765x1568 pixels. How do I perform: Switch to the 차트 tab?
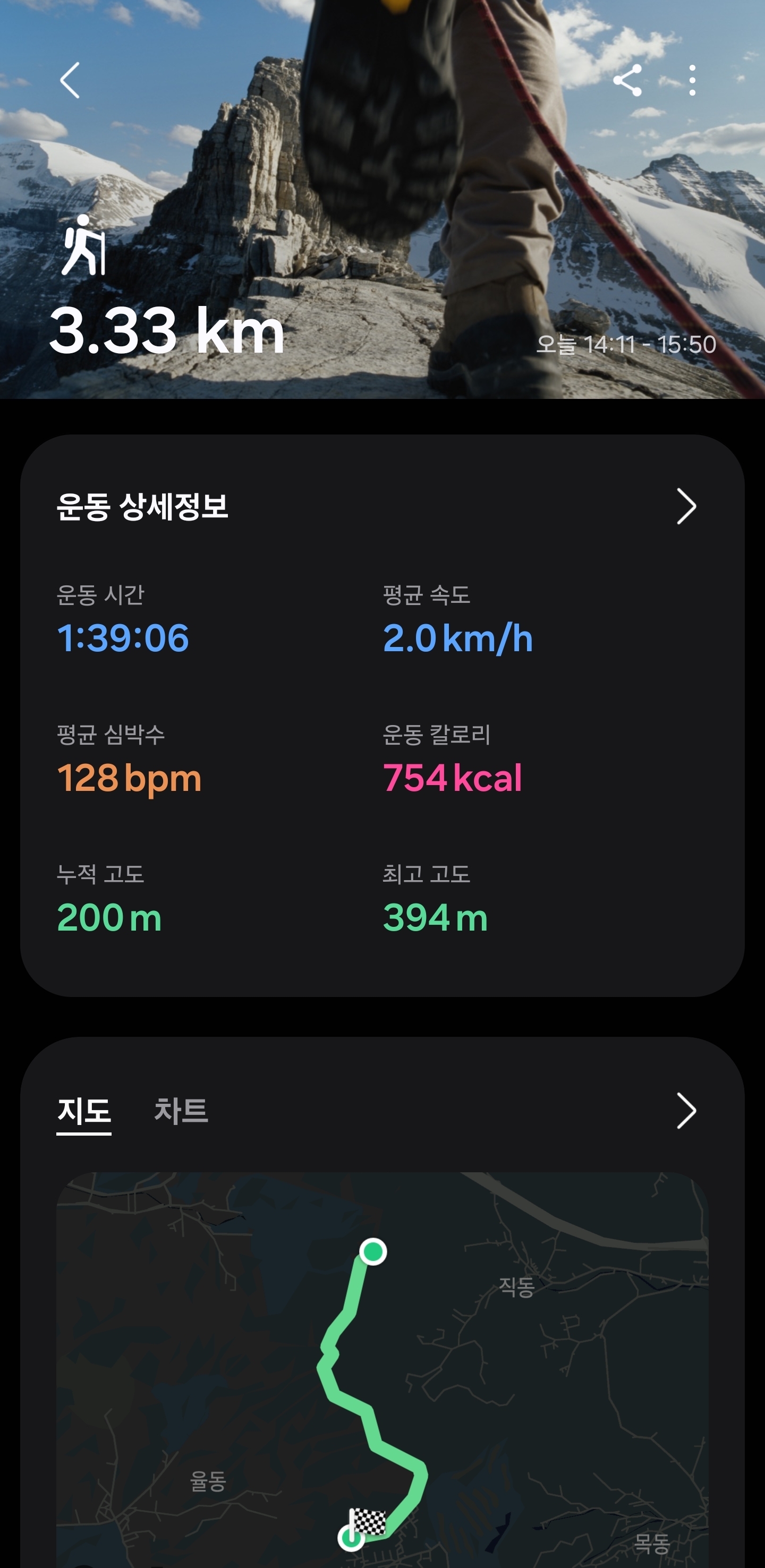click(x=181, y=1111)
